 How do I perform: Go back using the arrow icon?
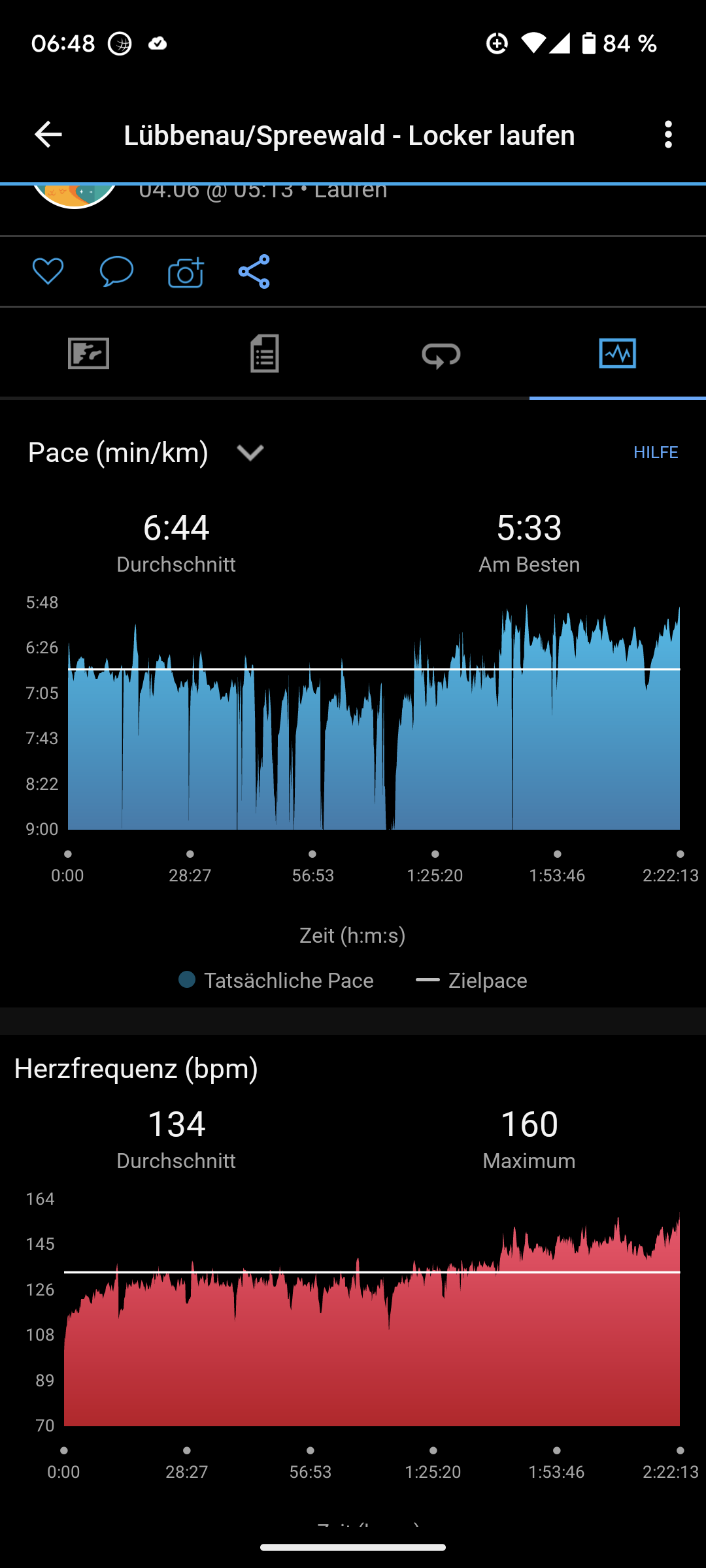click(x=48, y=135)
